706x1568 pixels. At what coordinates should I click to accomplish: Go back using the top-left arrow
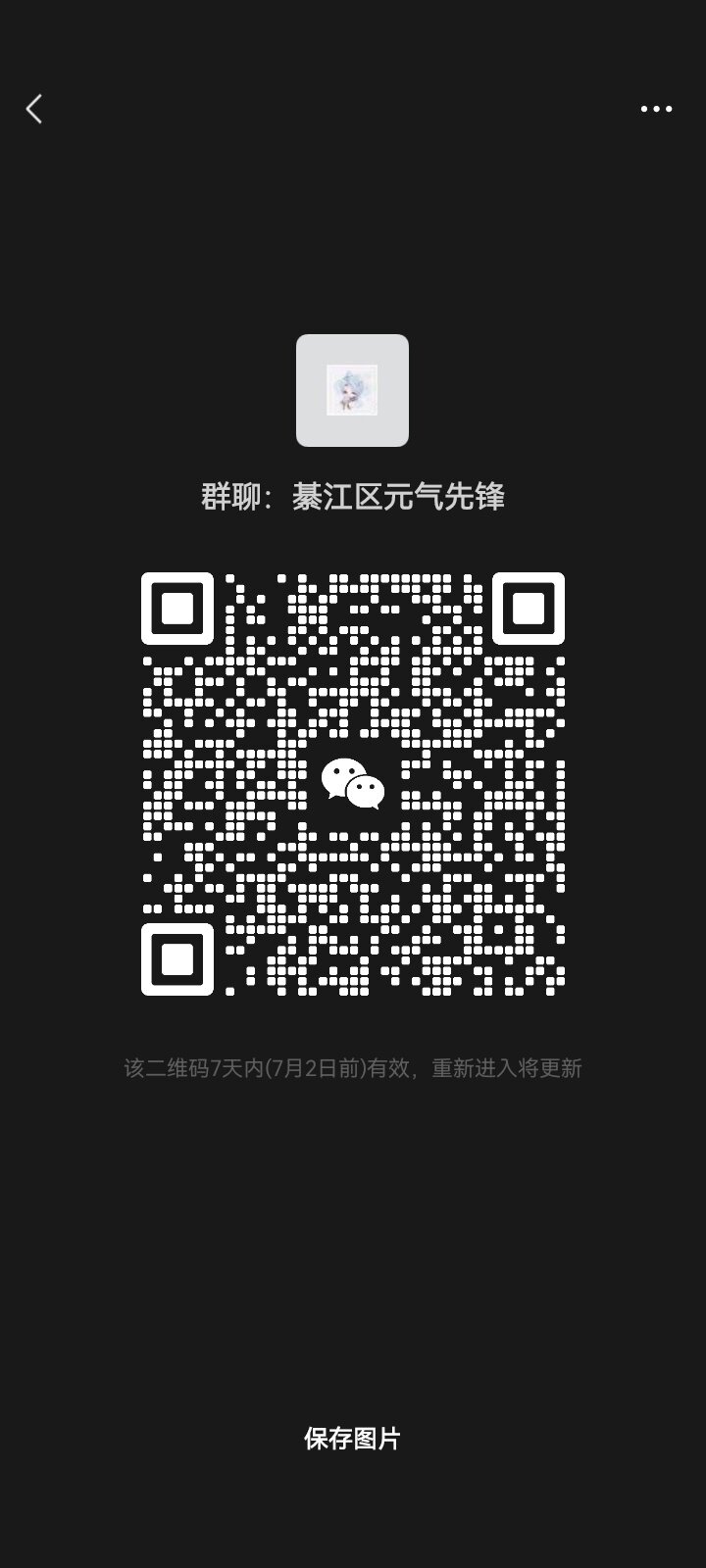34,109
